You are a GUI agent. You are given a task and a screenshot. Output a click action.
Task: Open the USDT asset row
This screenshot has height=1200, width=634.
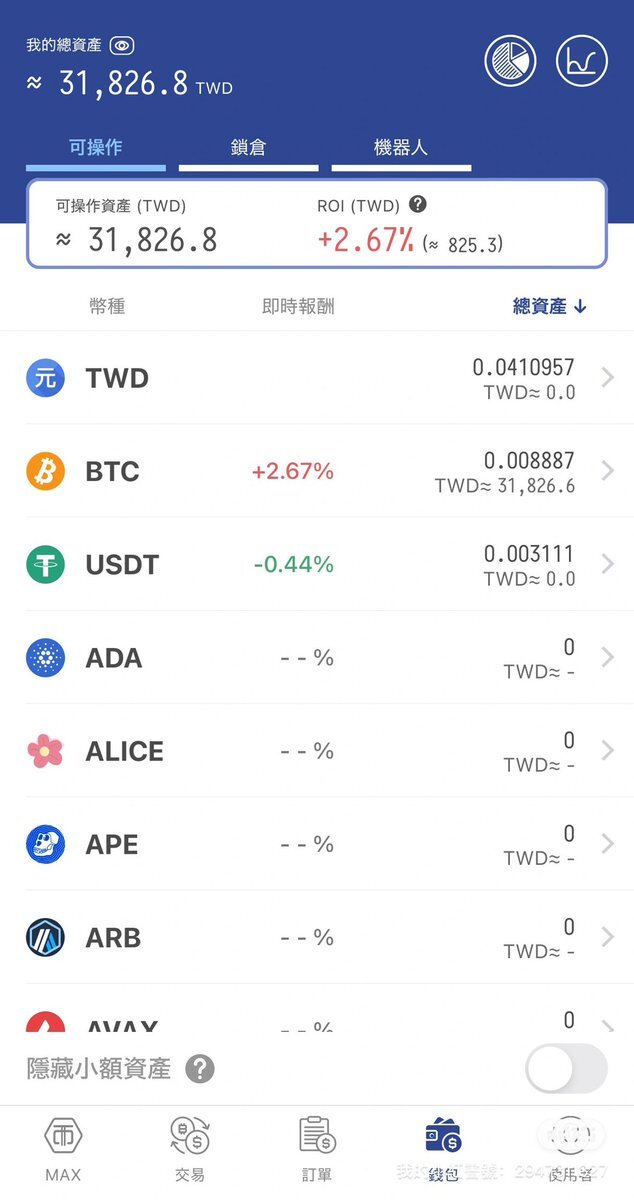[x=317, y=564]
